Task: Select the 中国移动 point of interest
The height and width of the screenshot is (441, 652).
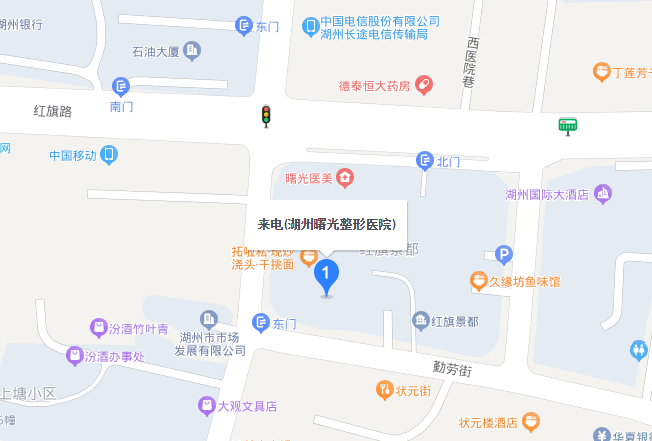Action: [108, 155]
